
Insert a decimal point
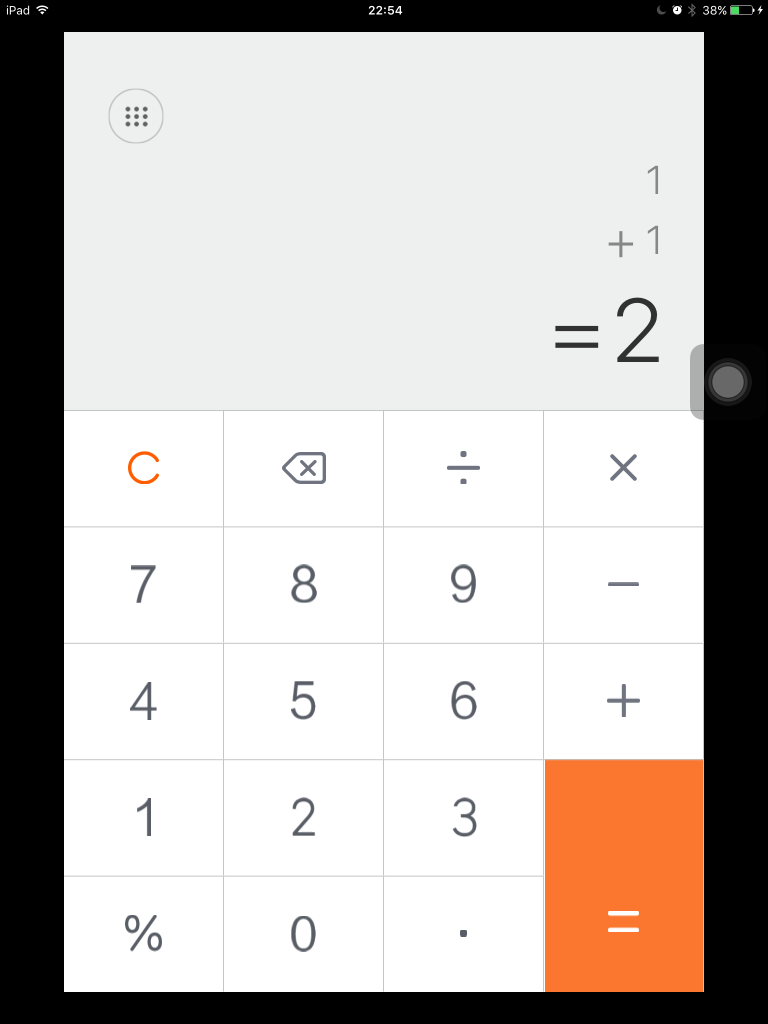pos(463,934)
